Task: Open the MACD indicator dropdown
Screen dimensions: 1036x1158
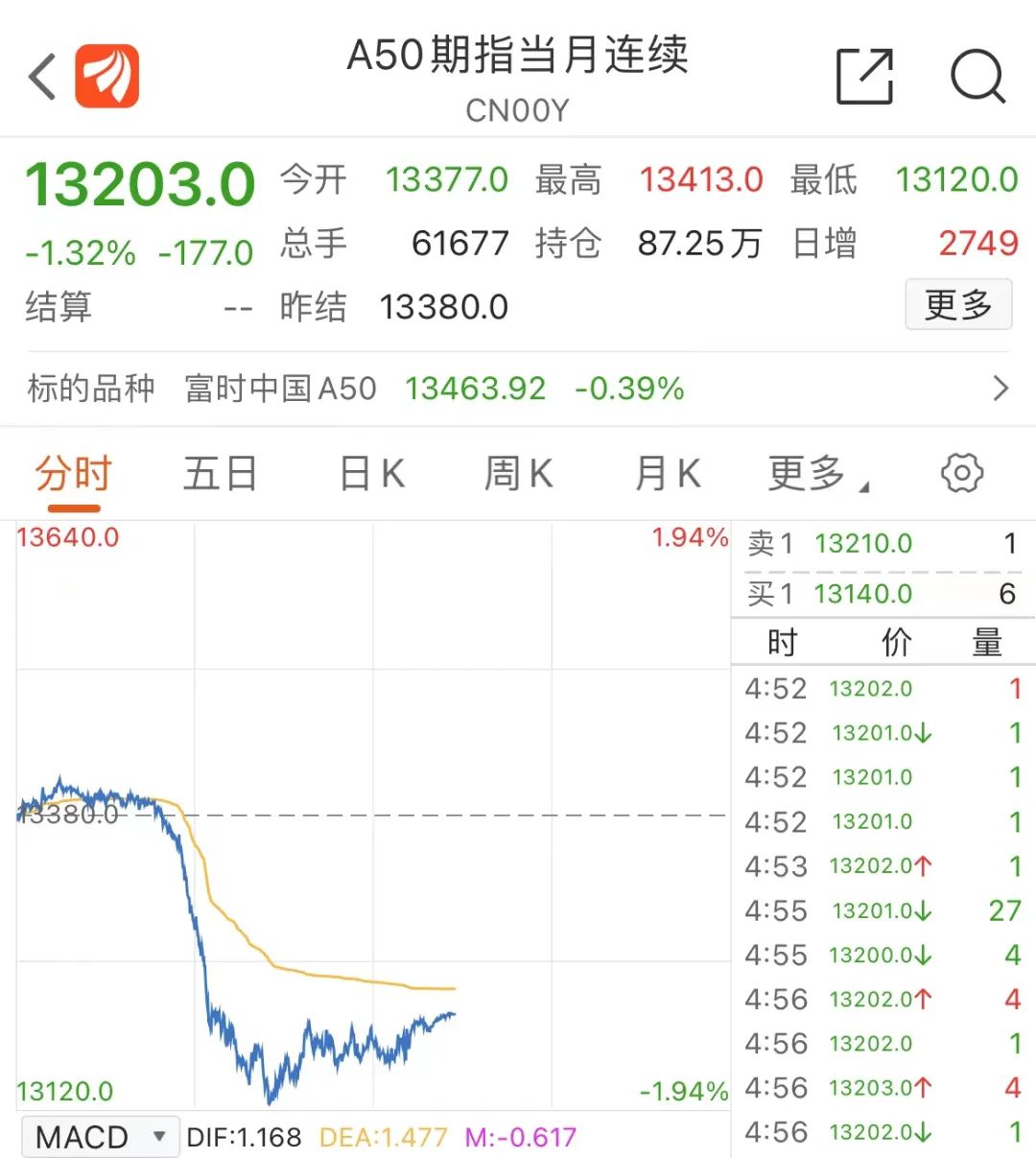Action: 99,1136
